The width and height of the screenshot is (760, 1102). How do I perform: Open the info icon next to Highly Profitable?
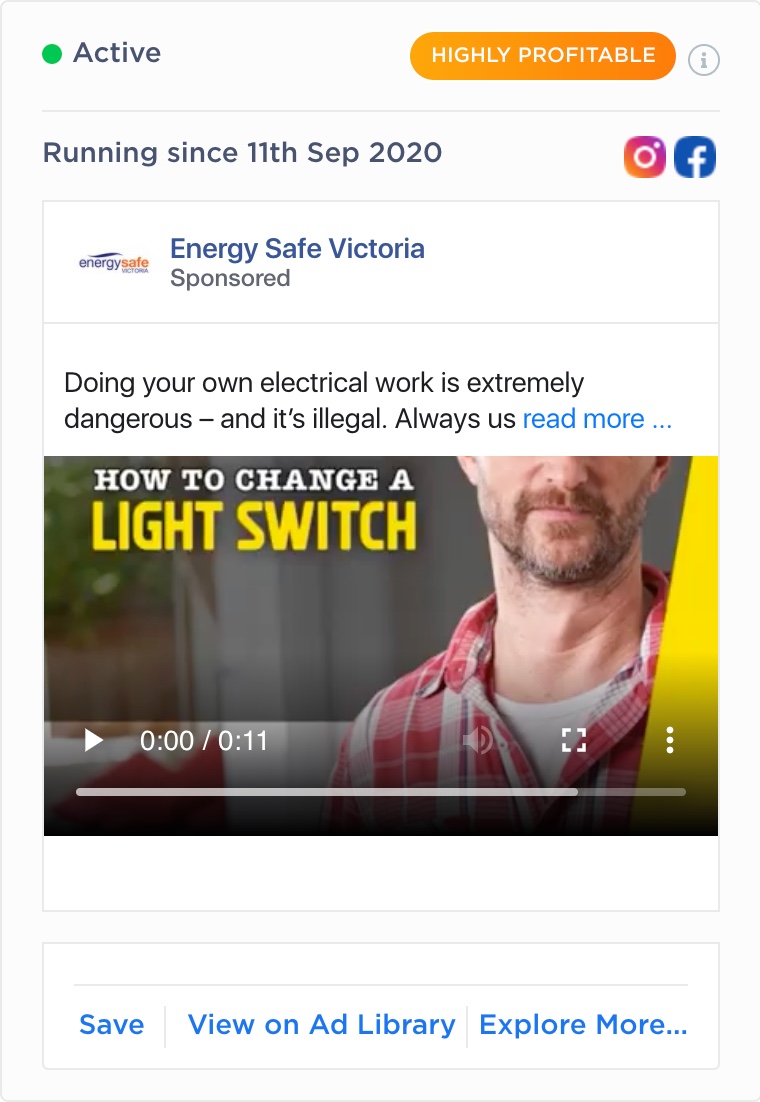point(704,60)
